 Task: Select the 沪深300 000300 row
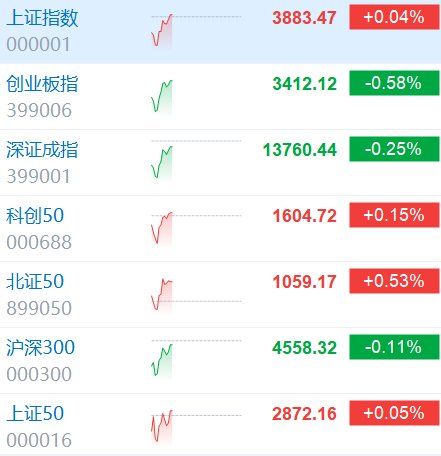(x=220, y=361)
